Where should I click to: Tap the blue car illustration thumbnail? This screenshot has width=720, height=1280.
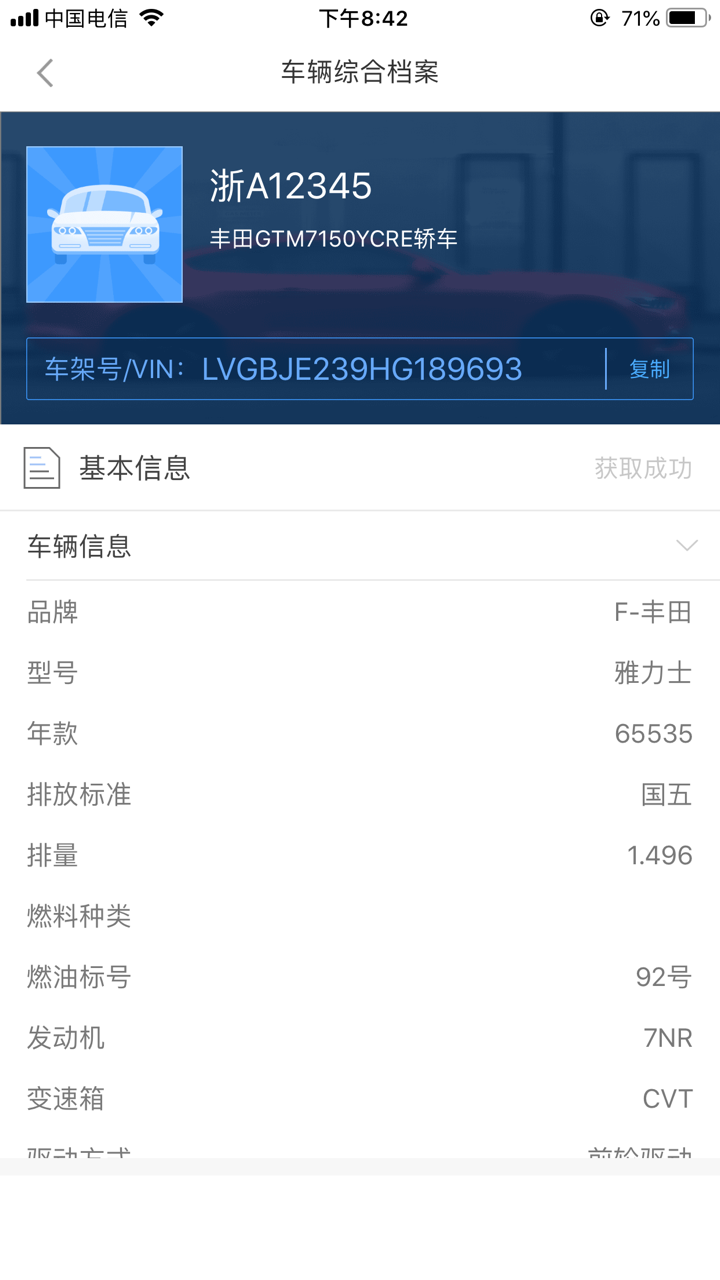104,224
